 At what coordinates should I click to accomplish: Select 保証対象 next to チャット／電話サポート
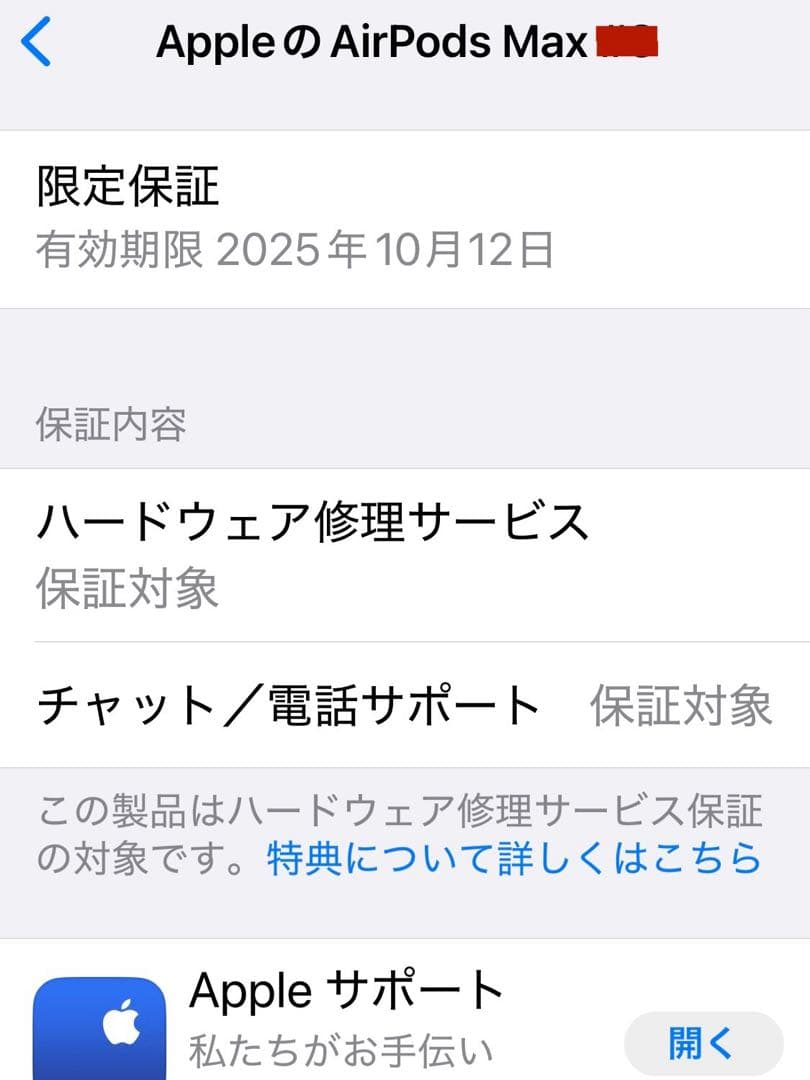[x=682, y=704]
